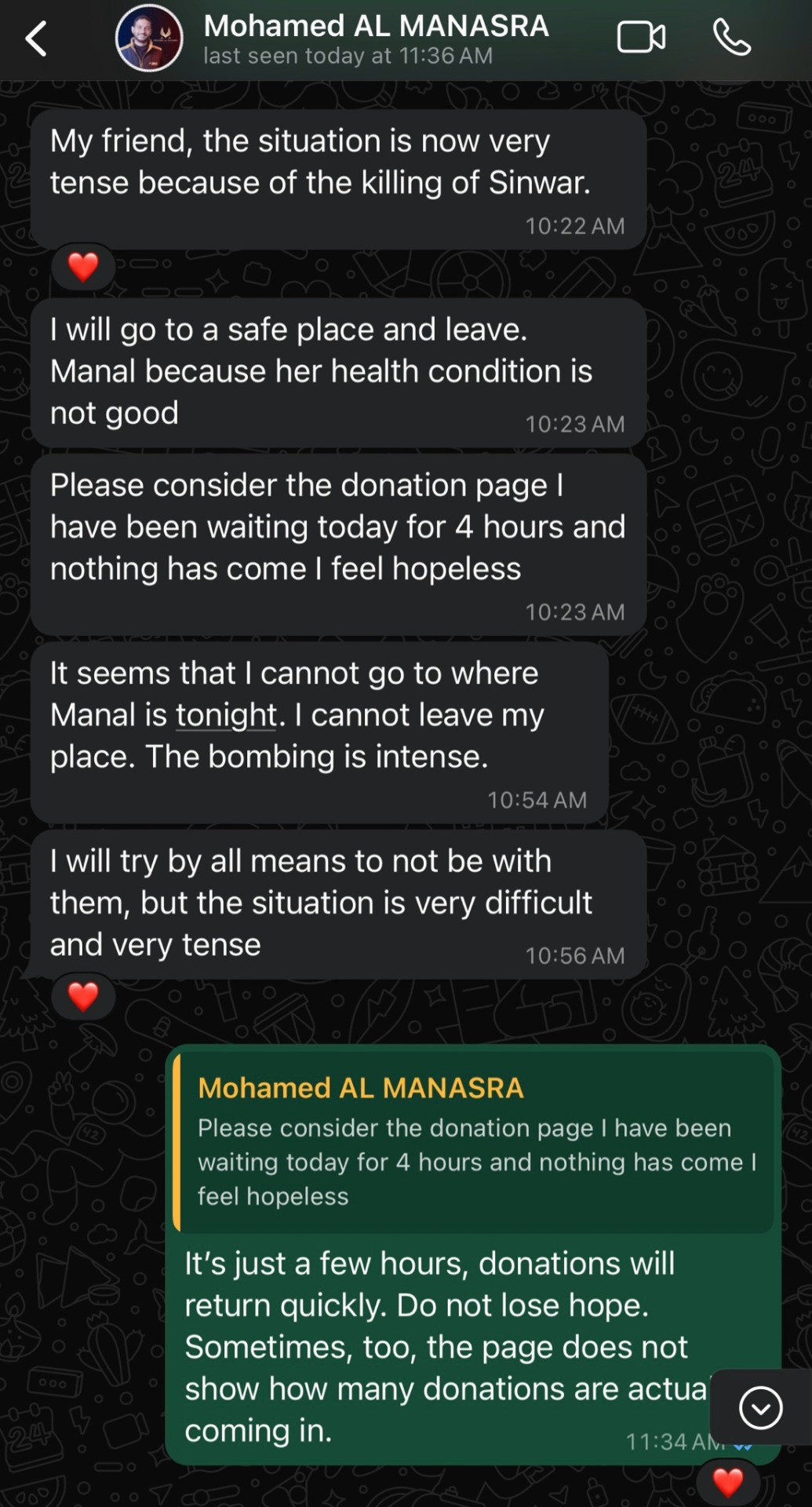
Task: Open Mohamed AL MANASRA's profile picture
Action: click(x=149, y=38)
